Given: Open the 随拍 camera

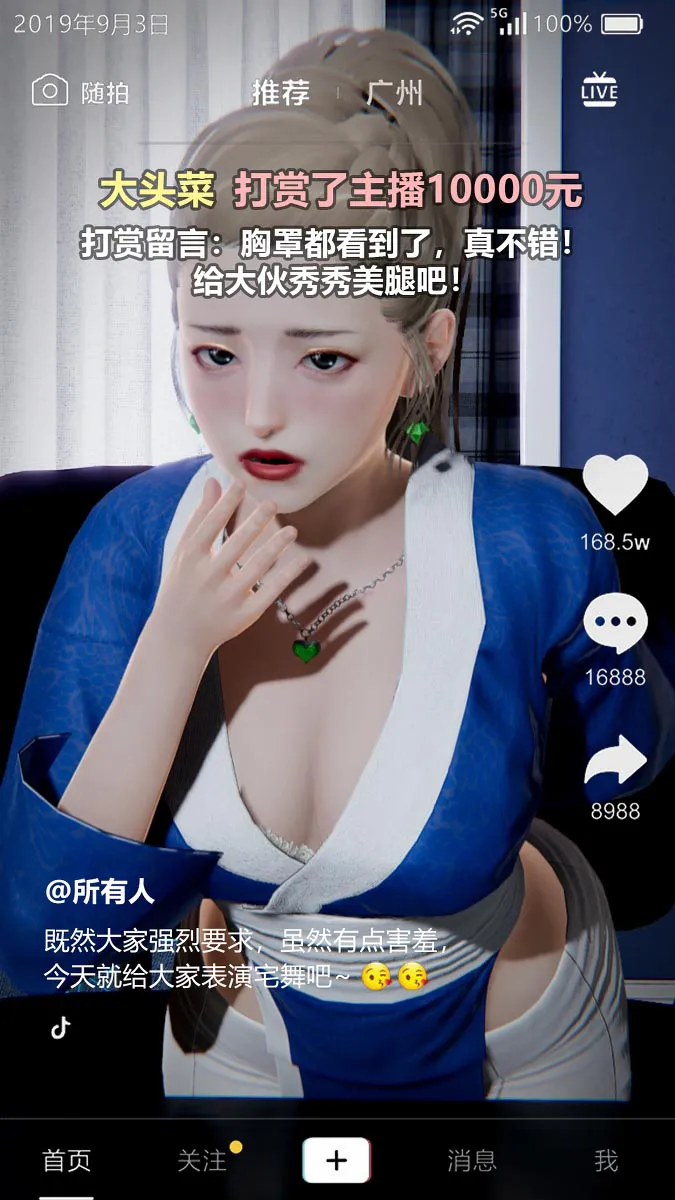Looking at the screenshot, I should [x=80, y=93].
